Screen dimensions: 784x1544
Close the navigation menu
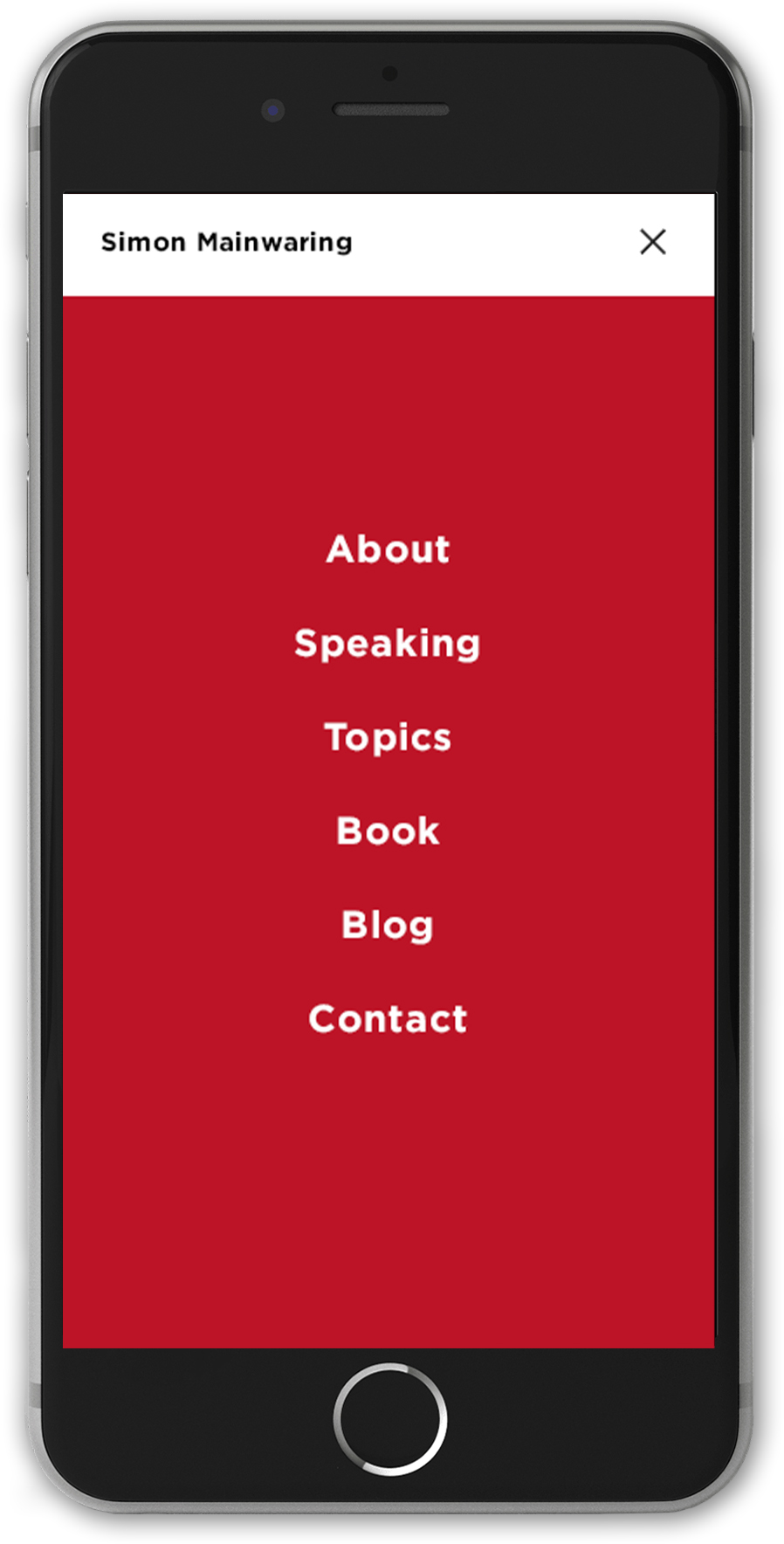(652, 242)
